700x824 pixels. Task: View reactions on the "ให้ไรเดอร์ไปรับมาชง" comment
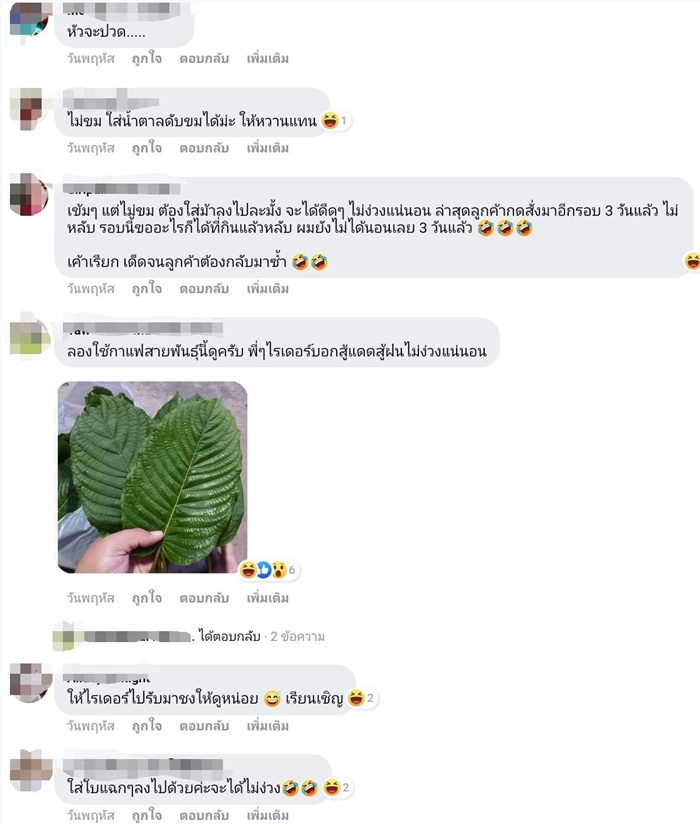[361, 698]
